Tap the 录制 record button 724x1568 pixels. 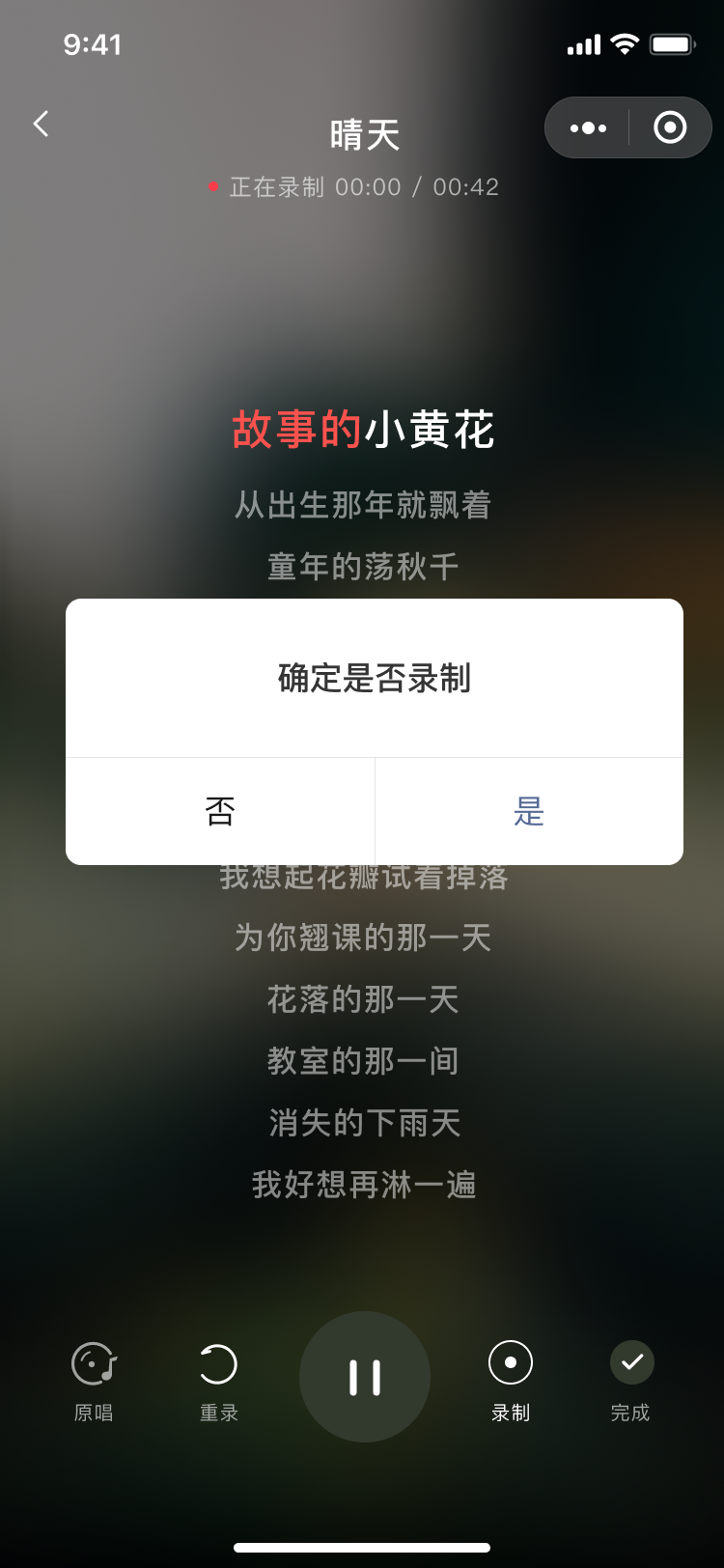click(x=511, y=1383)
